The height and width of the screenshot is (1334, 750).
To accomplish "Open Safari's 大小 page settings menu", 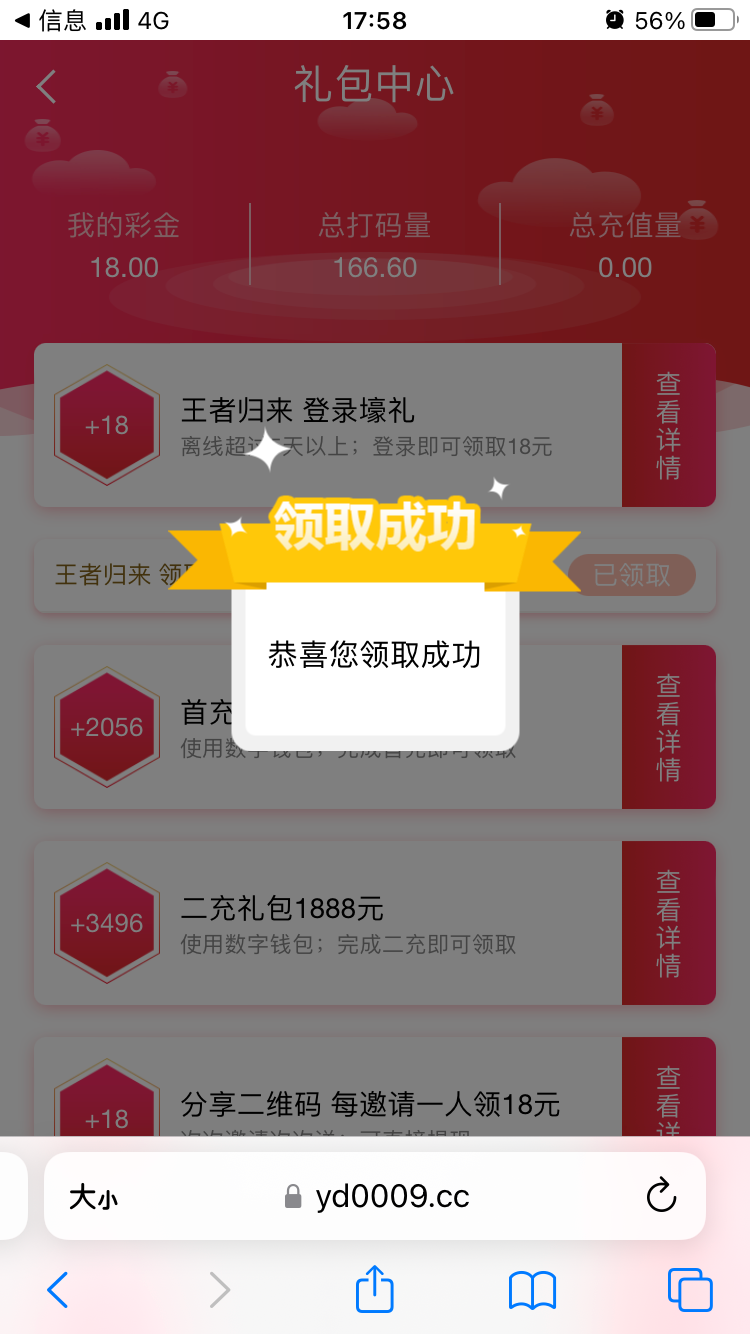I will click(93, 1197).
